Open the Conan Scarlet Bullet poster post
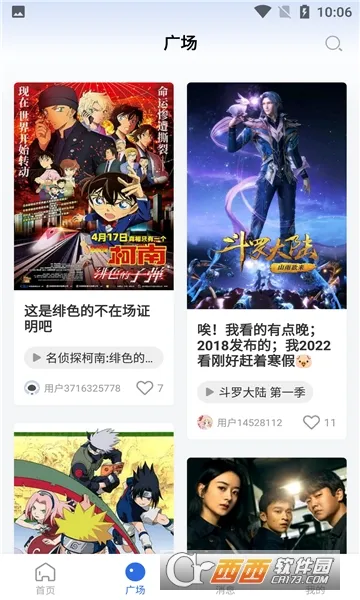Screen dimensions: 360x600 click(94, 186)
